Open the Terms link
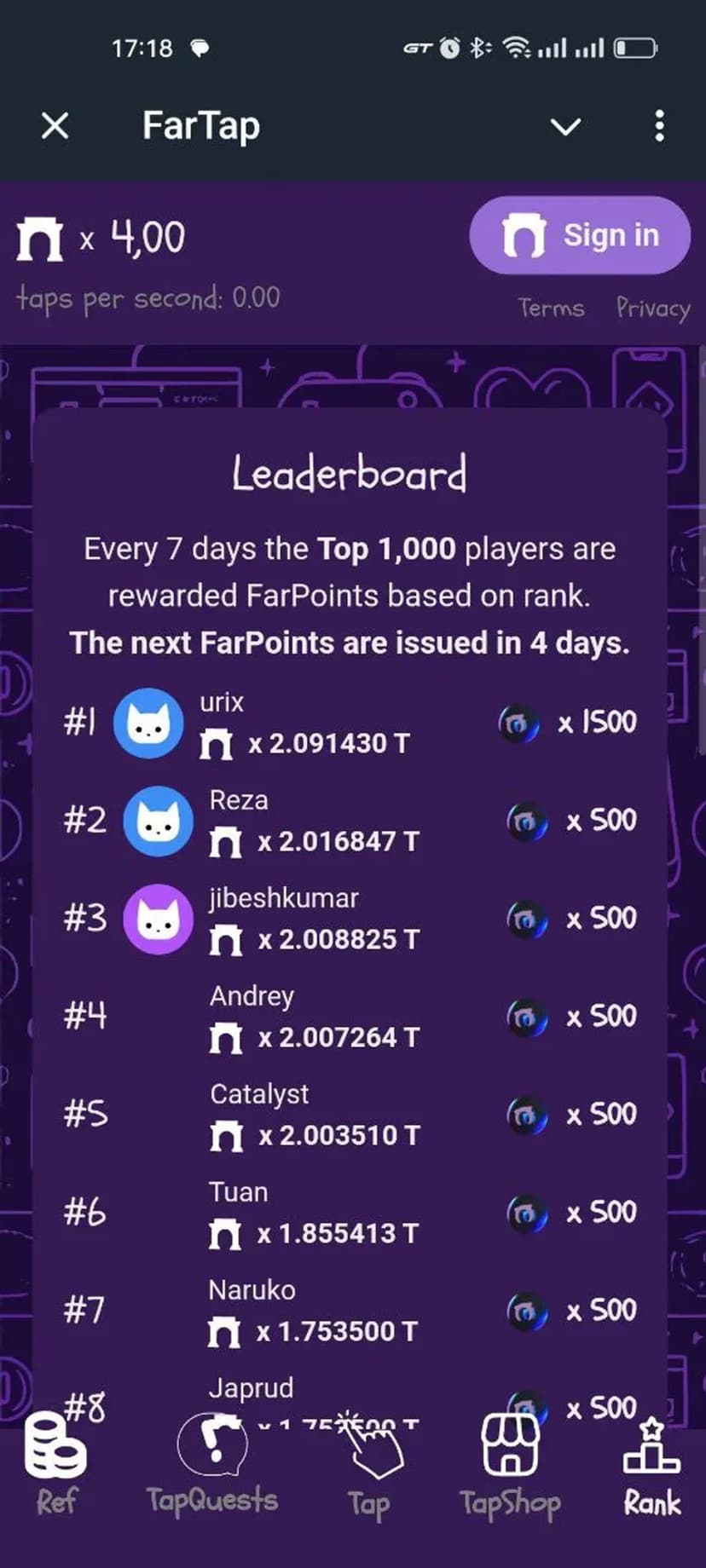 tap(551, 308)
